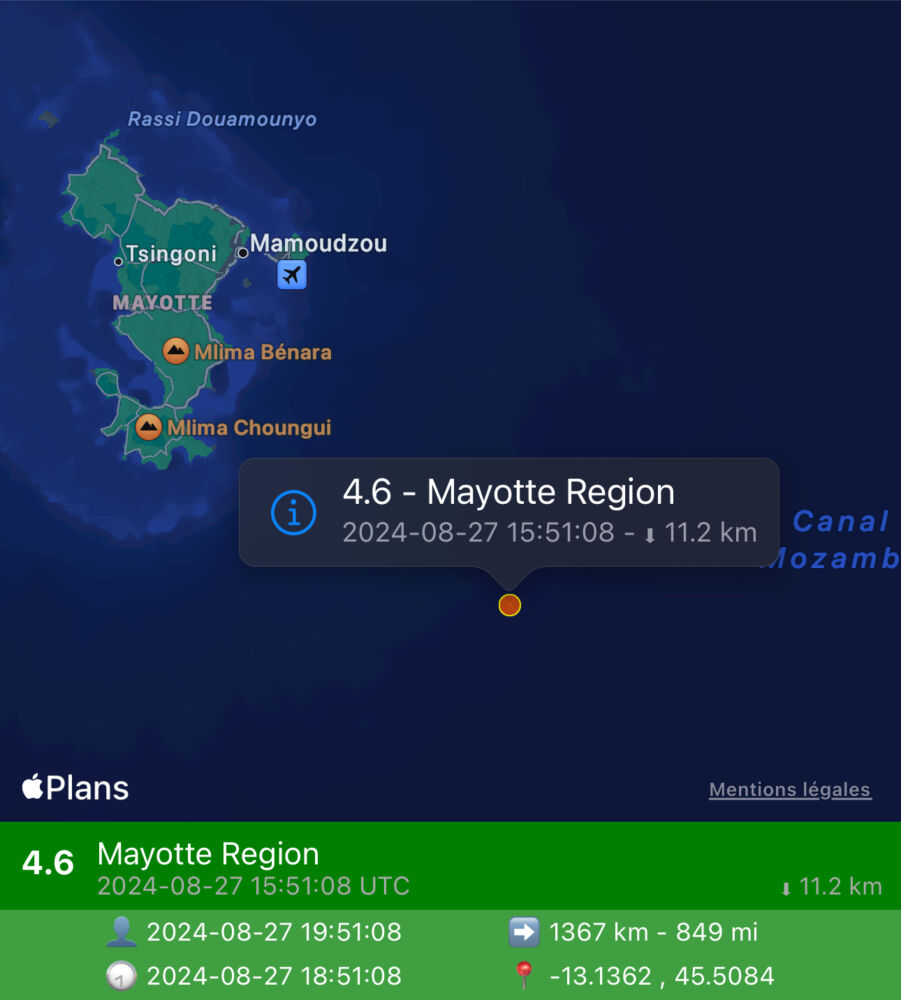The height and width of the screenshot is (1000, 901).
Task: Tap the airport icon near Mamoudzou
Action: pyautogui.click(x=292, y=275)
